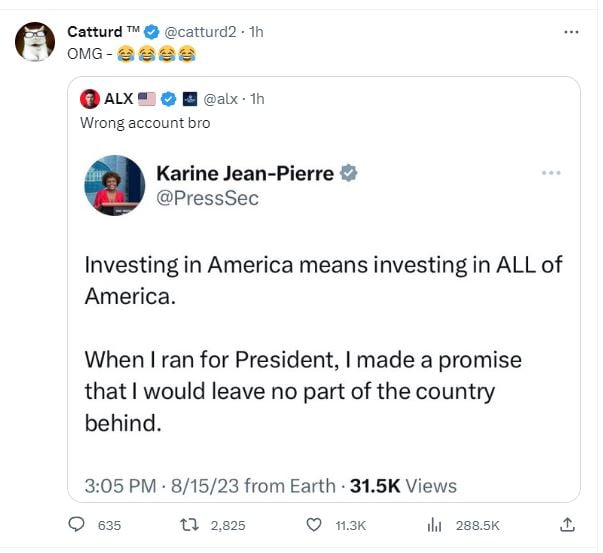Like Catturd's tweet
This screenshot has width=603, height=553.
(x=316, y=524)
